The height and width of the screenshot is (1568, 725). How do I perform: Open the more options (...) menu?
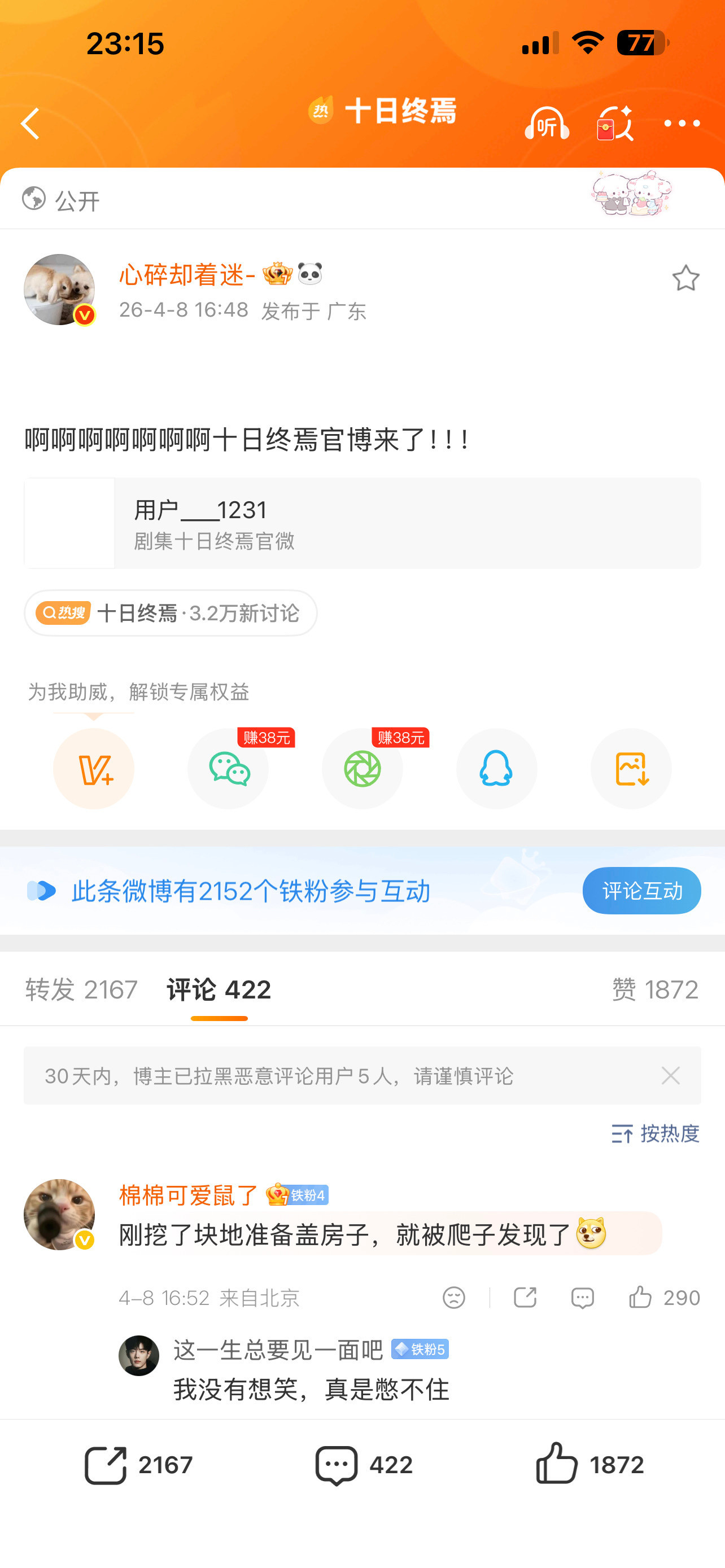pos(683,123)
